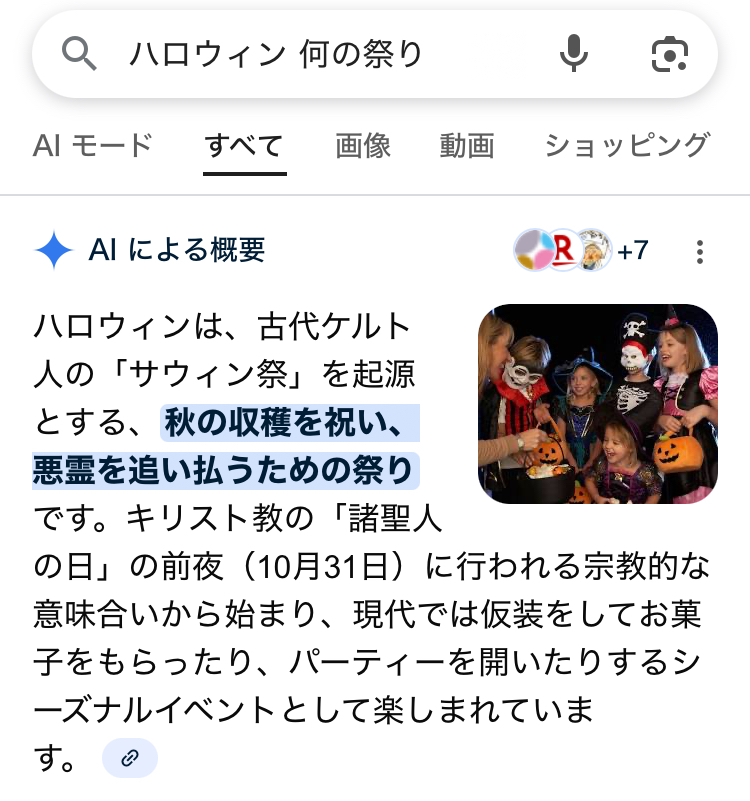
Task: Select the すべて tab
Action: (x=244, y=146)
